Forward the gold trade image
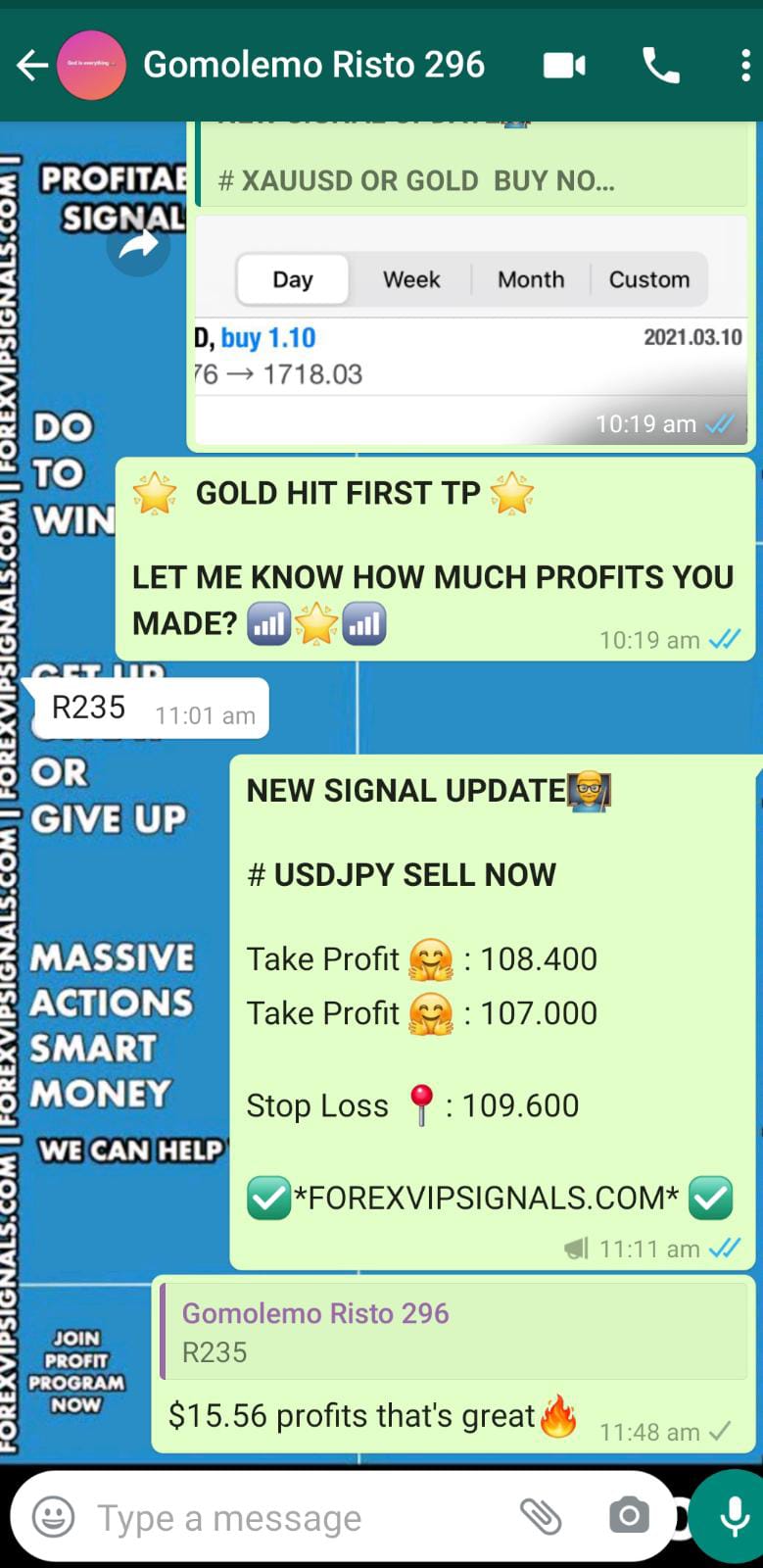763x1568 pixels. pyautogui.click(x=138, y=246)
